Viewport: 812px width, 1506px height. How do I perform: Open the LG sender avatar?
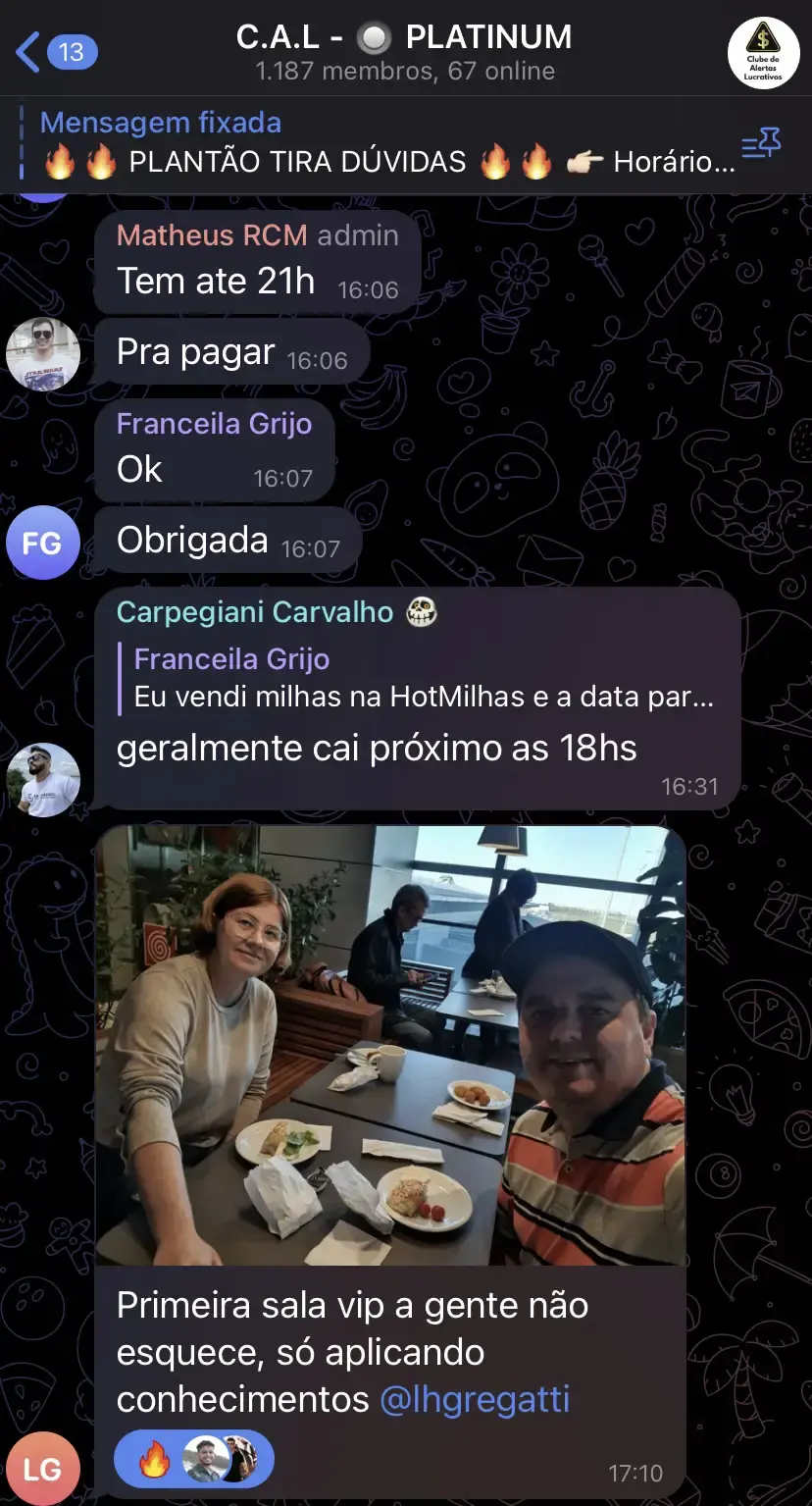point(42,1468)
